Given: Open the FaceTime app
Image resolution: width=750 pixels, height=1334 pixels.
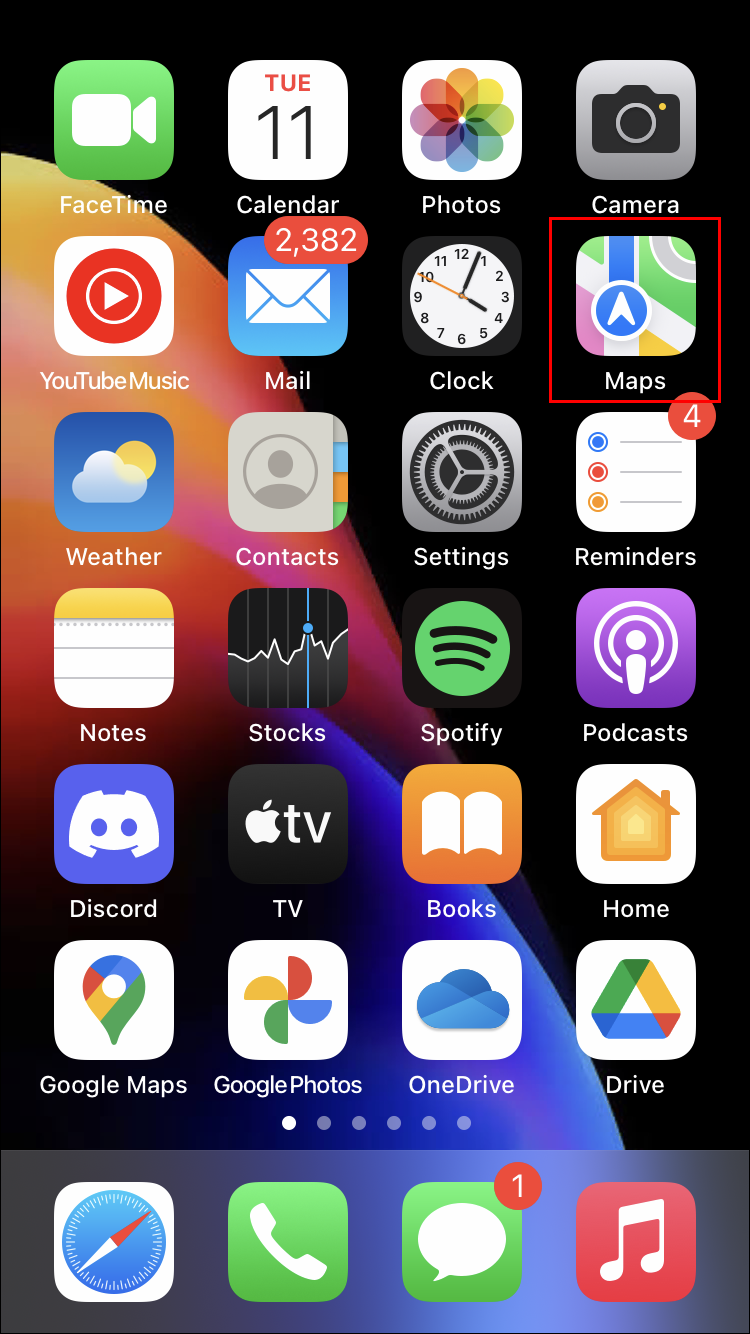Looking at the screenshot, I should tap(113, 120).
